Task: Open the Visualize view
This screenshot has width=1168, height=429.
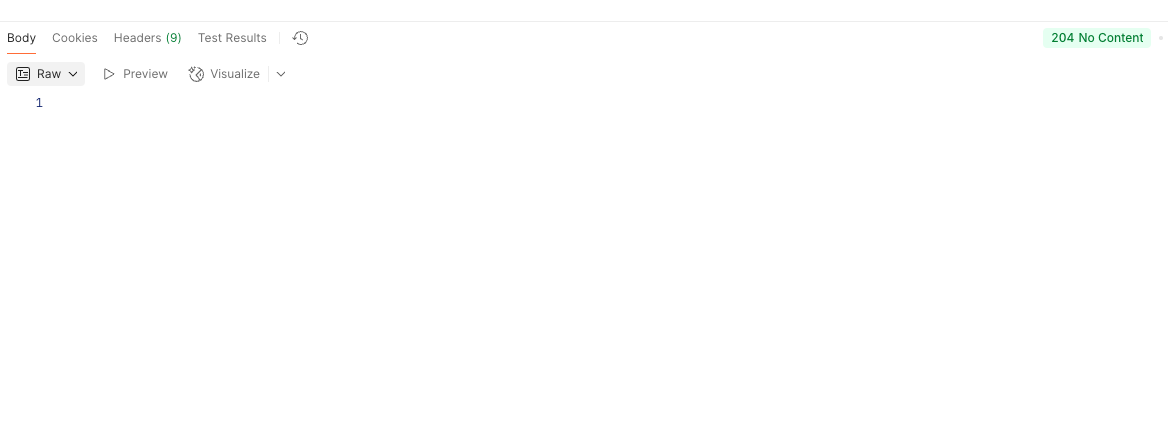Action: [225, 74]
